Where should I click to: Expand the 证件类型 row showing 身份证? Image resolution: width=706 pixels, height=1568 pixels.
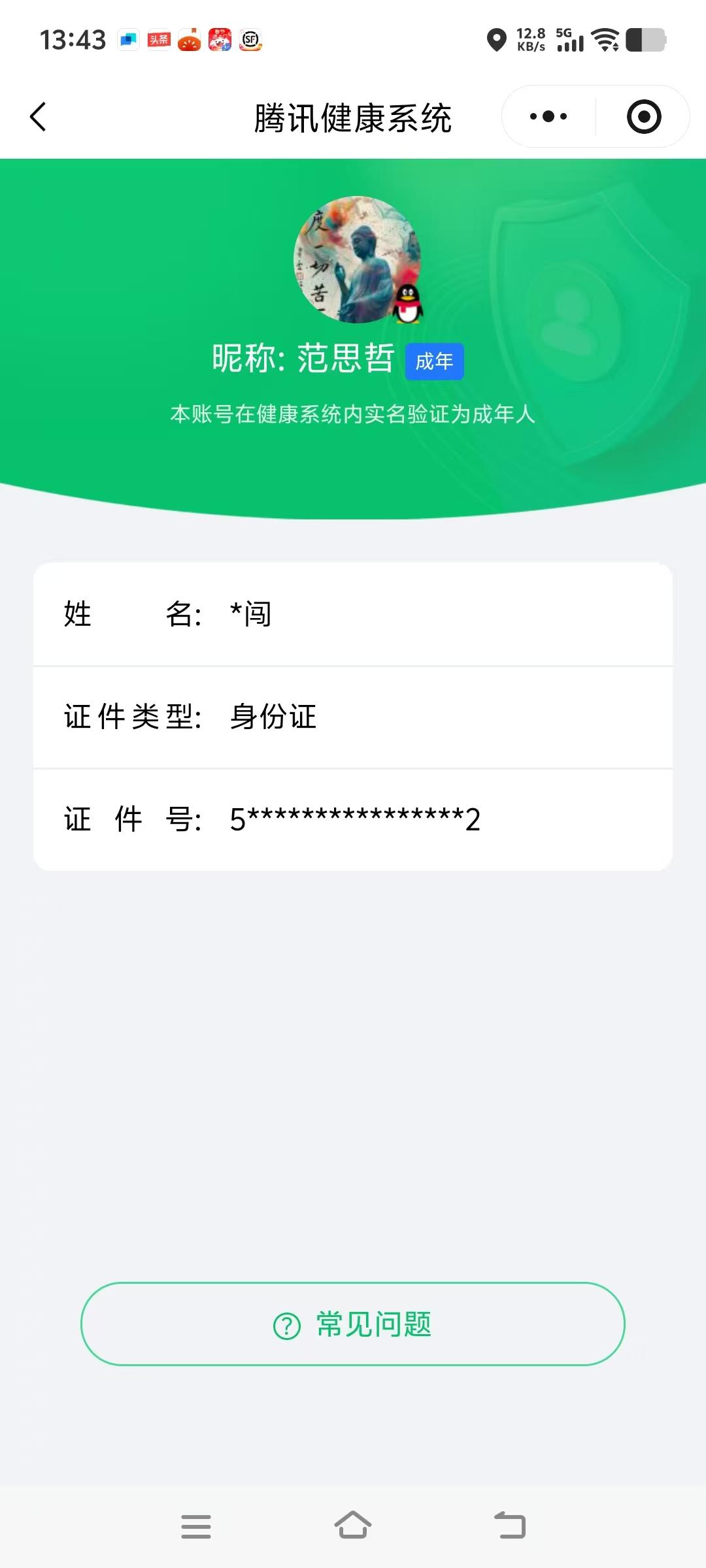(x=353, y=717)
